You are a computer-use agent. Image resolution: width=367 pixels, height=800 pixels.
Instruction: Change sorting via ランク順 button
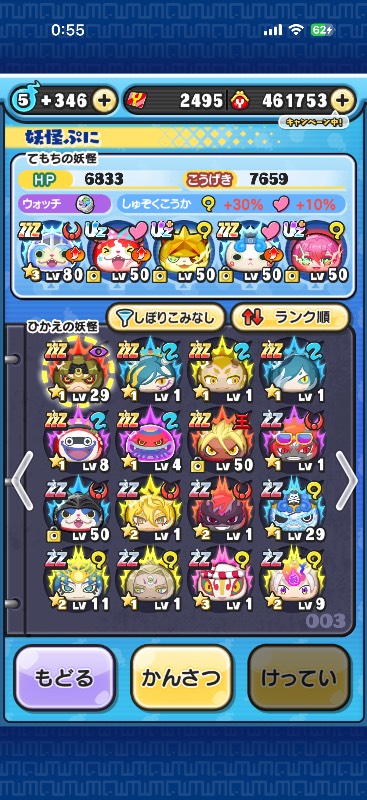point(290,317)
